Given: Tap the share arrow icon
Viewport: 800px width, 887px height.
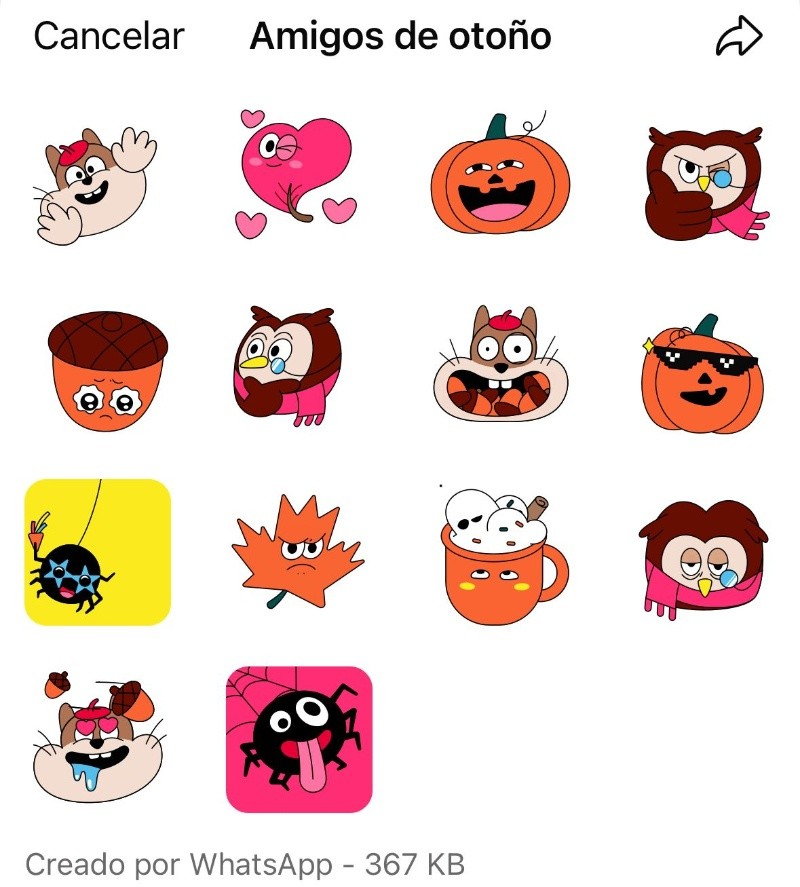Looking at the screenshot, I should pos(740,36).
